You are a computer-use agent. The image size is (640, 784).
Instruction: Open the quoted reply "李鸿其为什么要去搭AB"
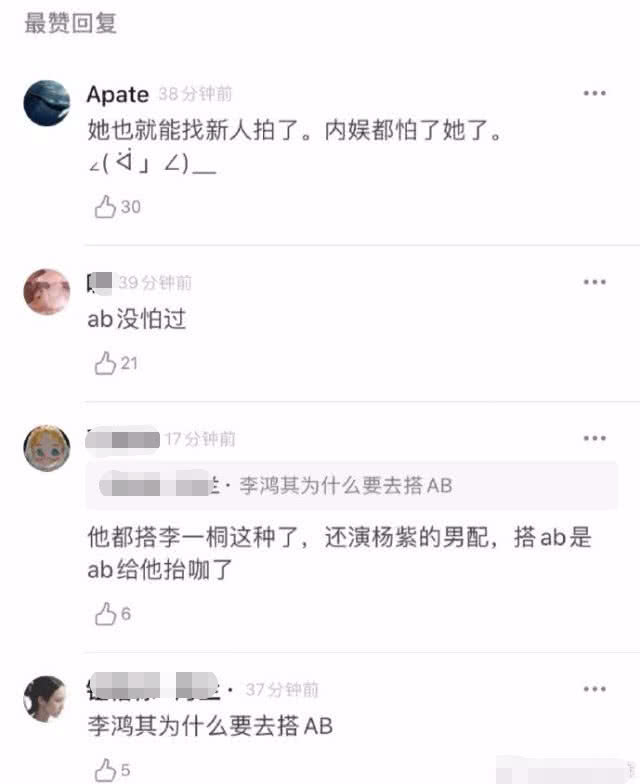coord(352,486)
